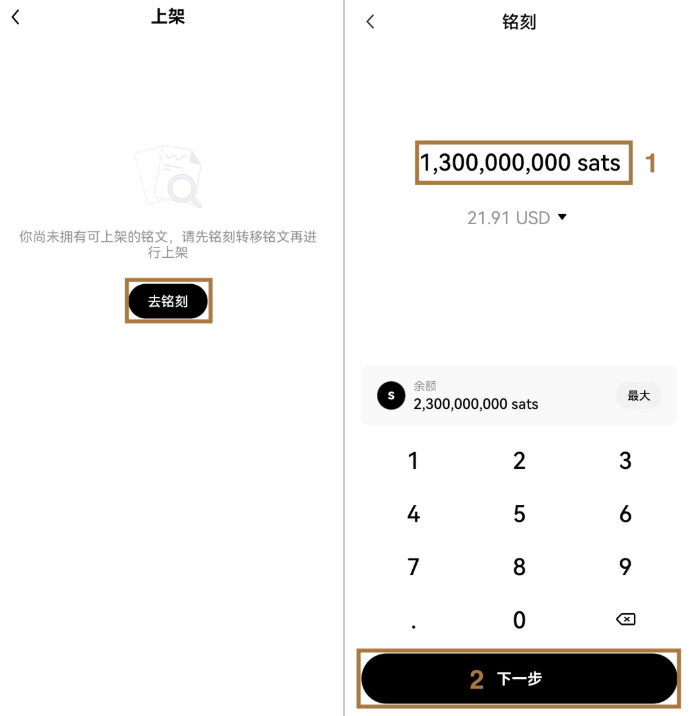Continue with the 下一步 button
The width and height of the screenshot is (689, 716).
click(519, 679)
